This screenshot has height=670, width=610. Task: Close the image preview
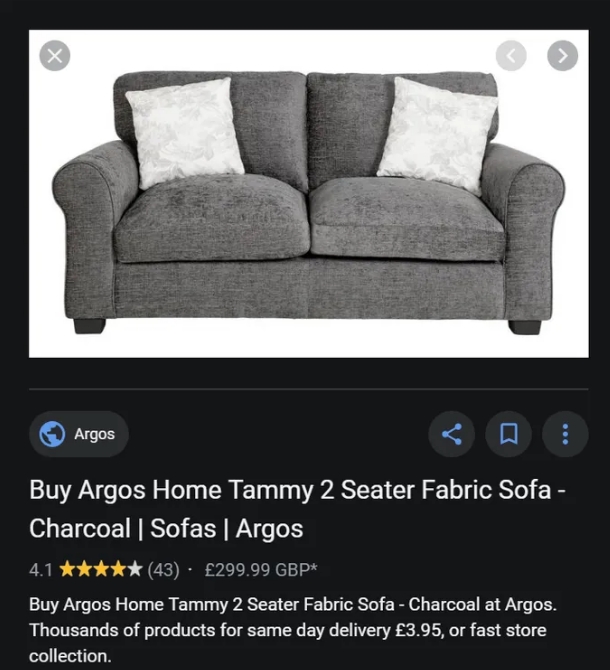pyautogui.click(x=55, y=56)
